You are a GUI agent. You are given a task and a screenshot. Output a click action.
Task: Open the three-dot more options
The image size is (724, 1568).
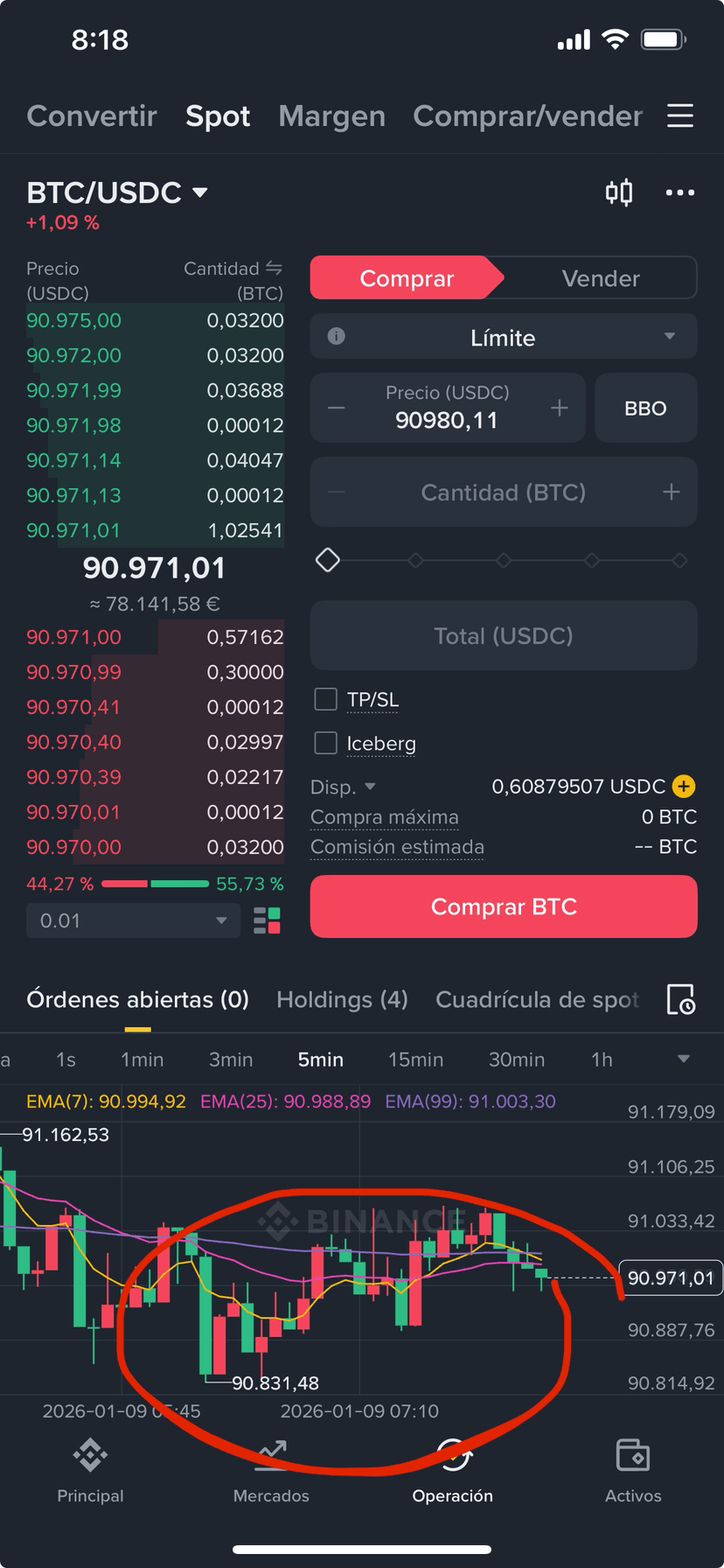(x=679, y=192)
